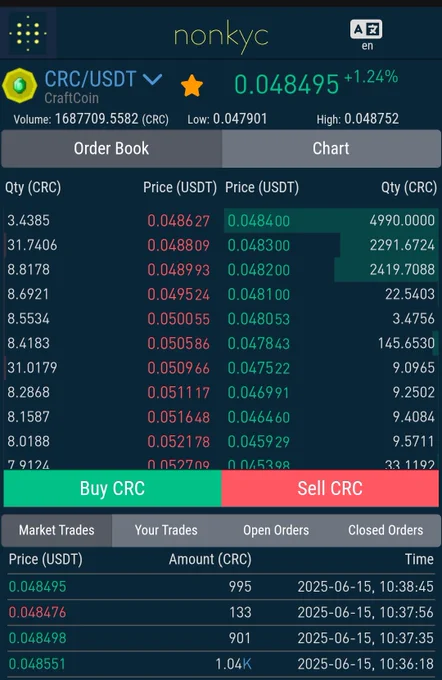Screen dimensions: 442x680
Task: Tap the Sell CRC button
Action: click(330, 488)
